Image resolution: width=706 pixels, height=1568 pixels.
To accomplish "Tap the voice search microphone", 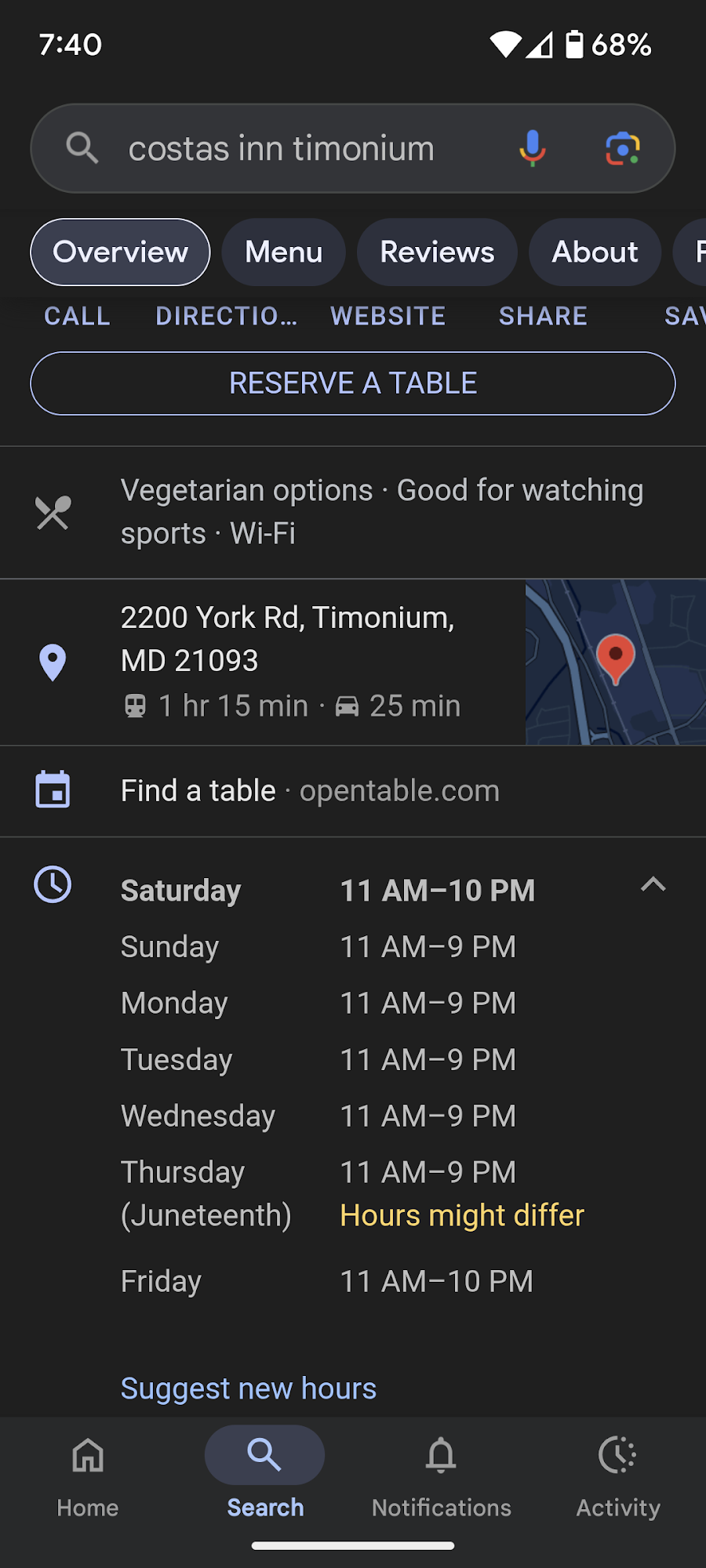I will 532,148.
